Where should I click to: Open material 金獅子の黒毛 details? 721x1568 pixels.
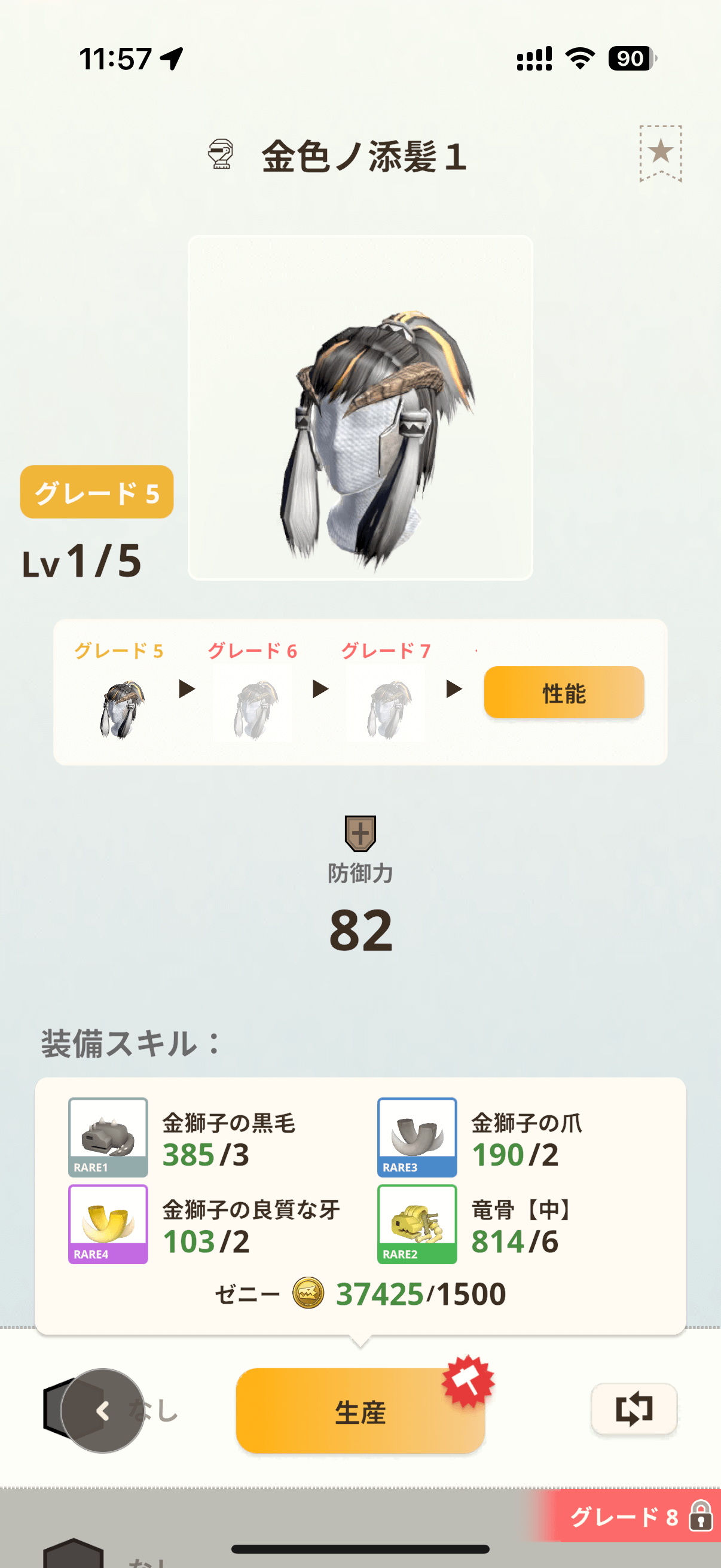click(x=108, y=1136)
